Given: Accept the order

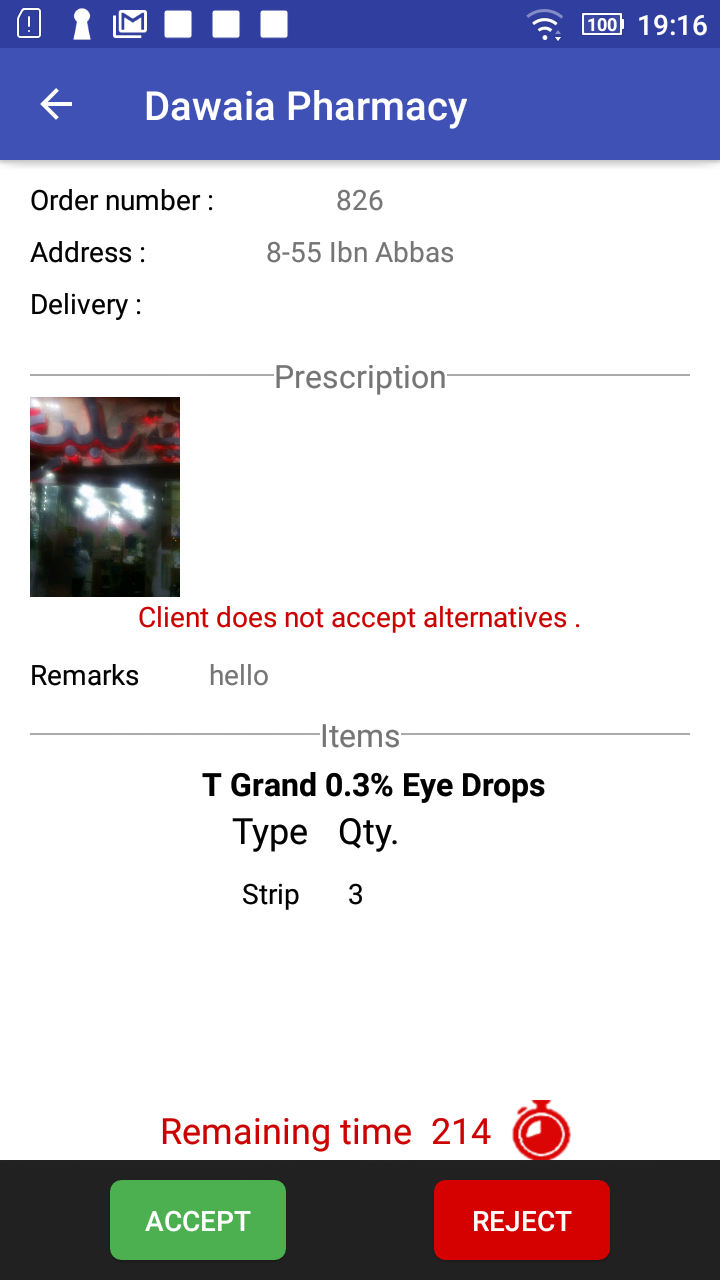Looking at the screenshot, I should (198, 1220).
